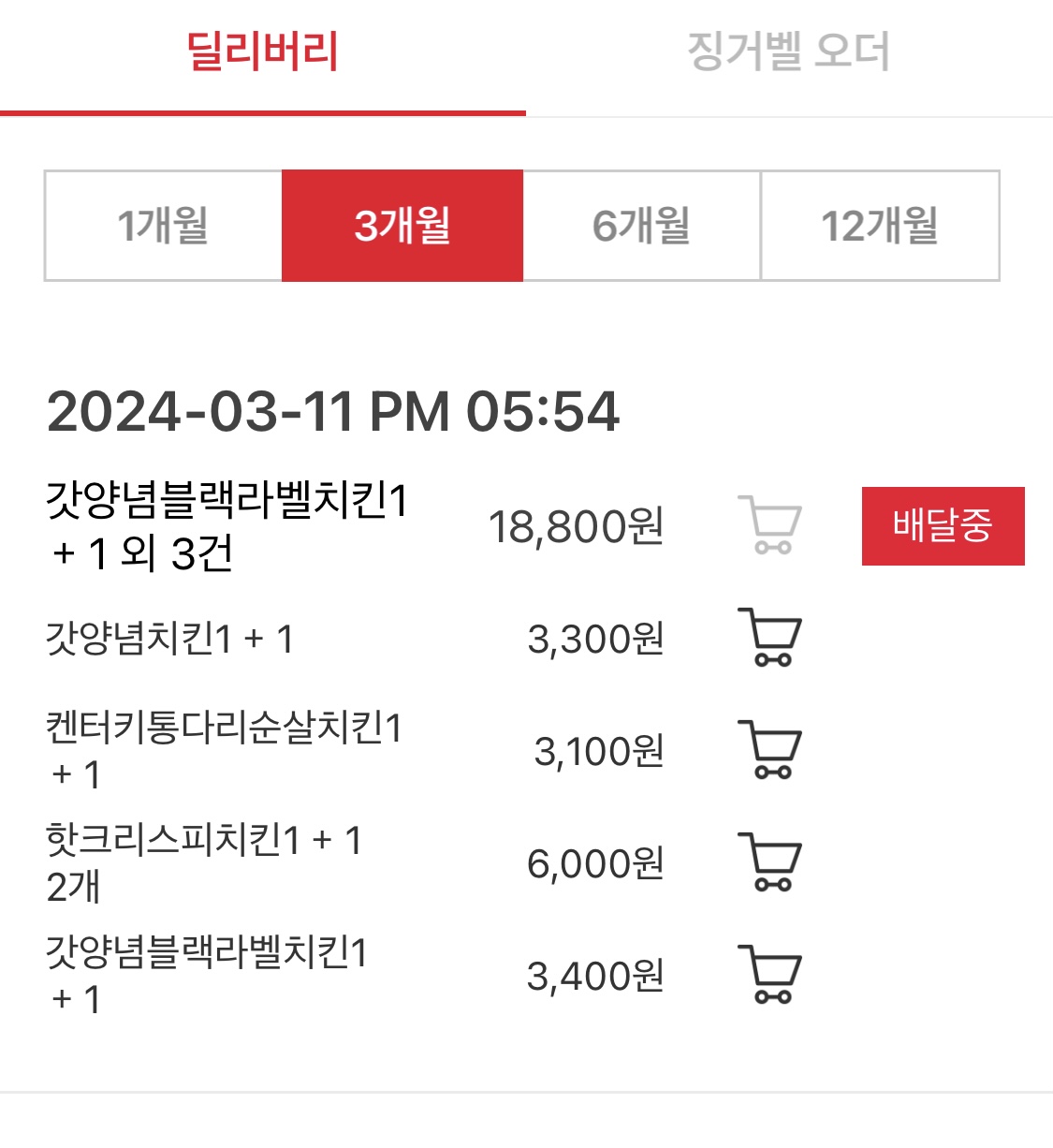Select the 1개월 period filter
Screen dimensions: 1053x1148
coord(164,226)
